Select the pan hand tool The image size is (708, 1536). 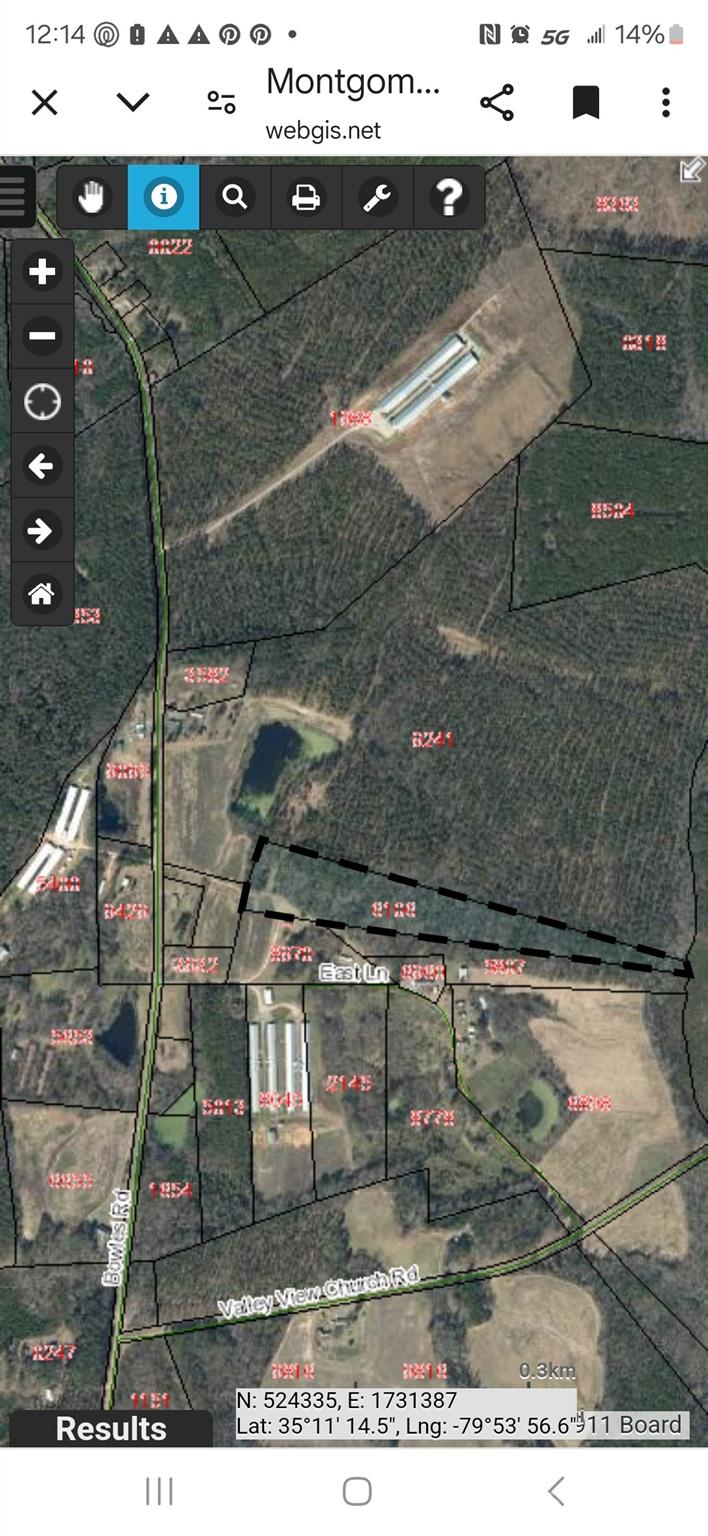92,198
